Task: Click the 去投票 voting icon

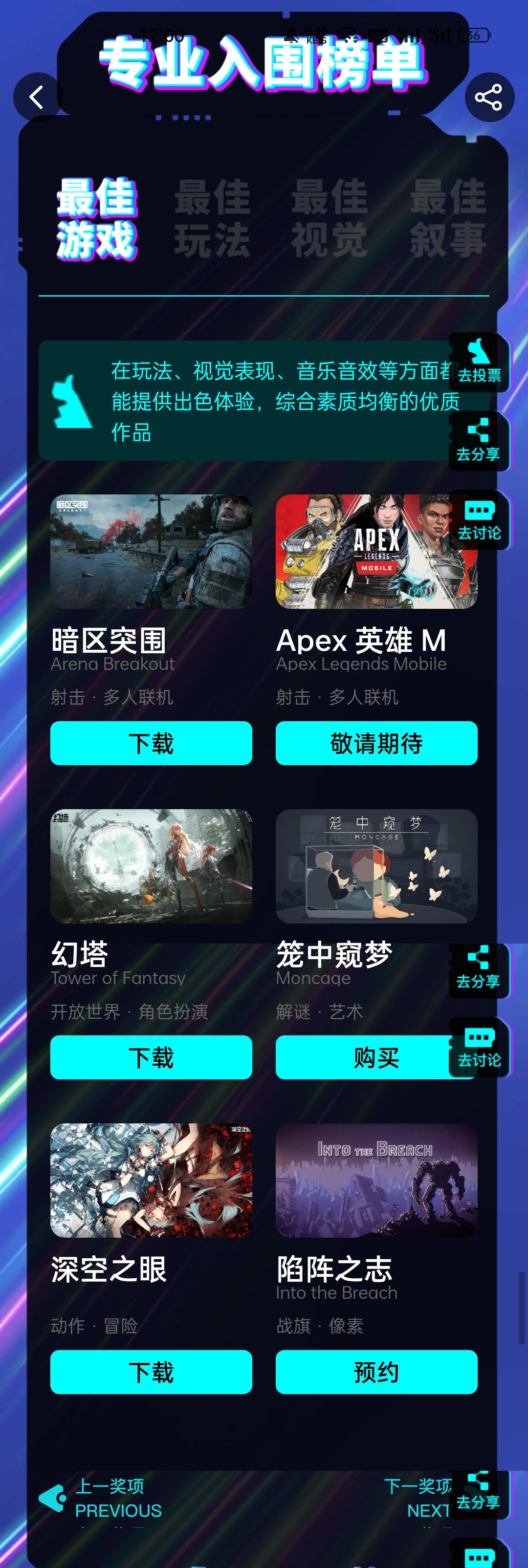Action: (479, 361)
